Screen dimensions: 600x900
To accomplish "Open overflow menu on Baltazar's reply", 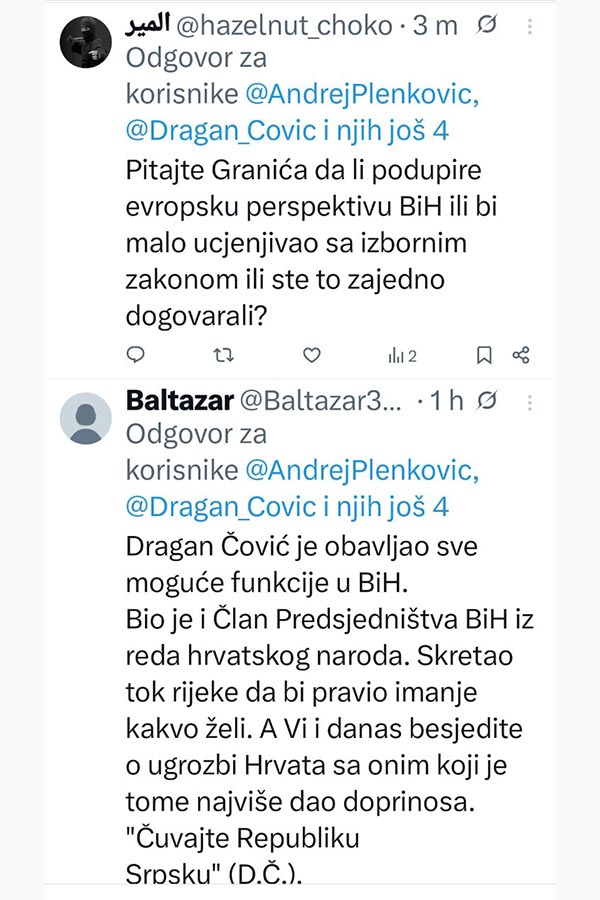I will (x=531, y=401).
